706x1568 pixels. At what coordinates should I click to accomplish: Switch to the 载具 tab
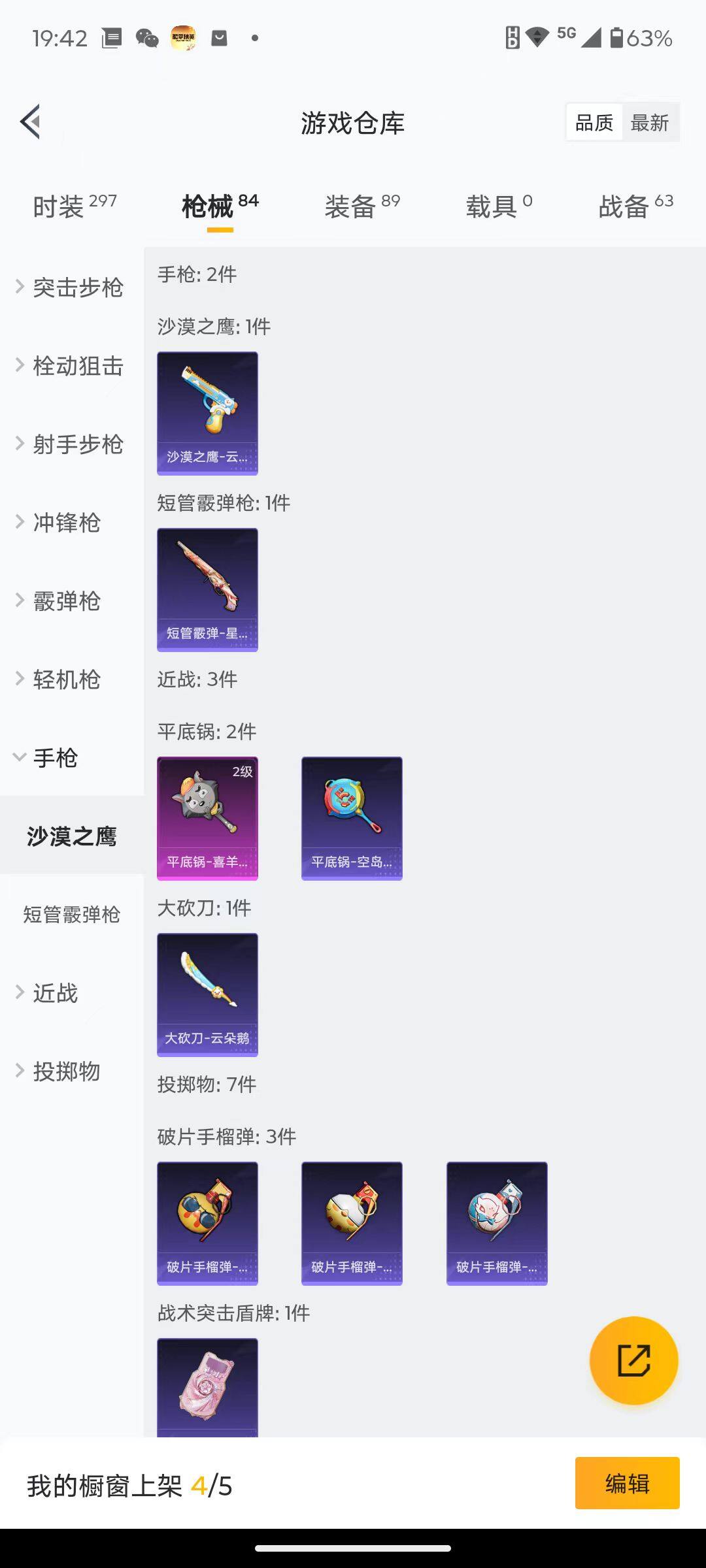click(499, 206)
